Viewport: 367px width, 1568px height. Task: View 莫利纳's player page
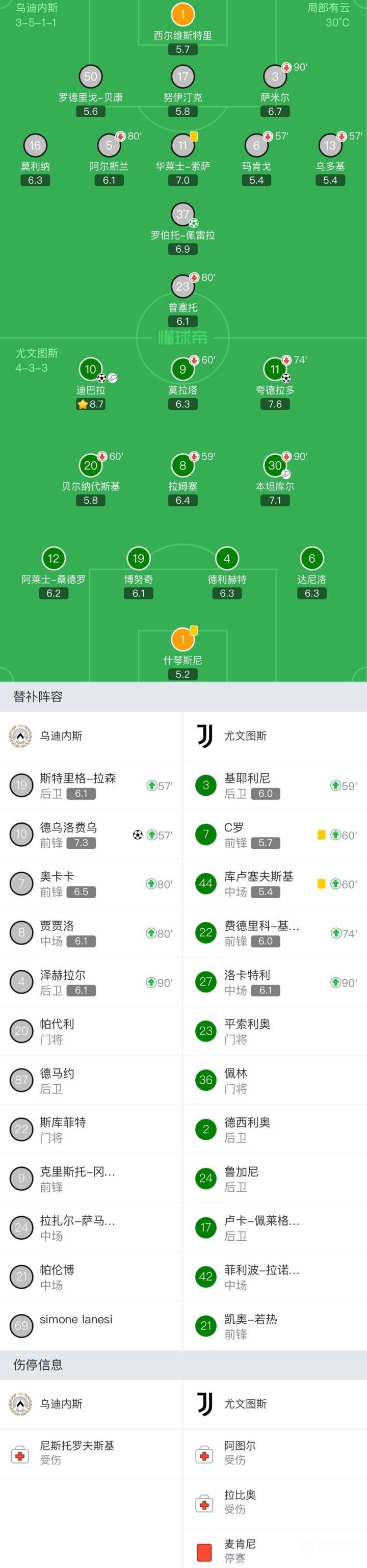tap(35, 146)
